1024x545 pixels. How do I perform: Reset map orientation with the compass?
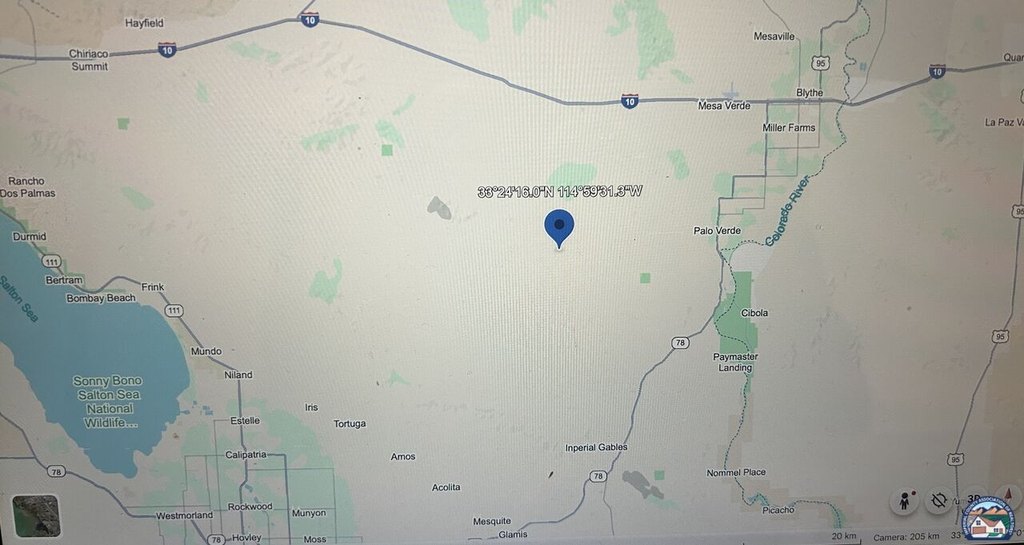click(1010, 497)
